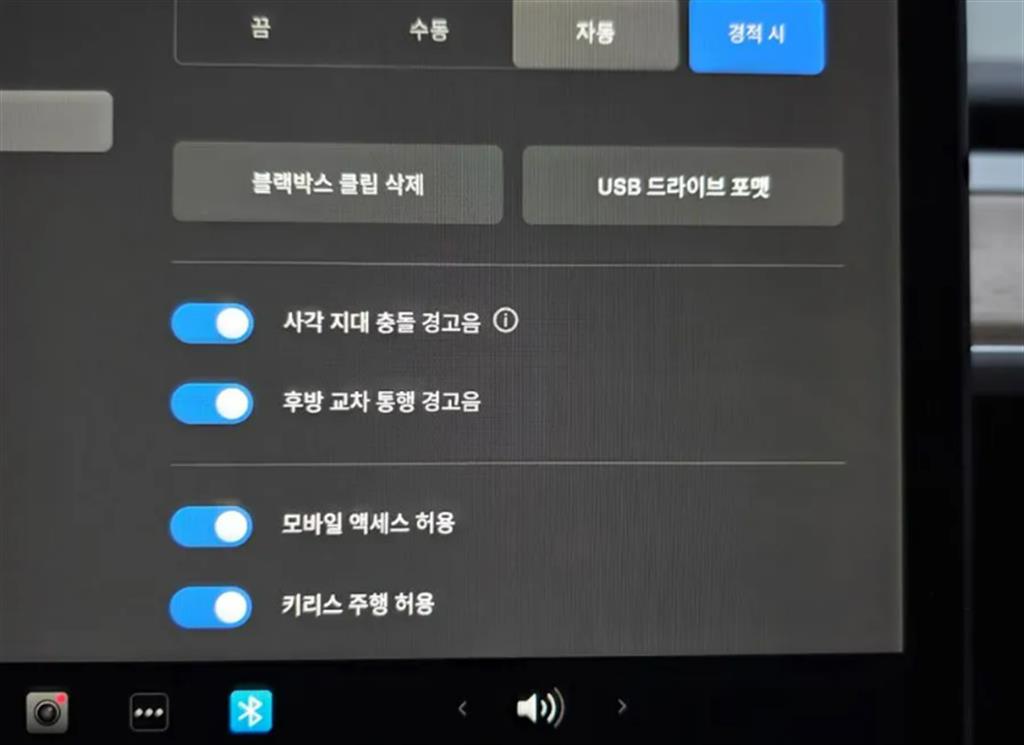Disable 후방 교차 통행 경고음
This screenshot has width=1024, height=745.
pos(212,403)
